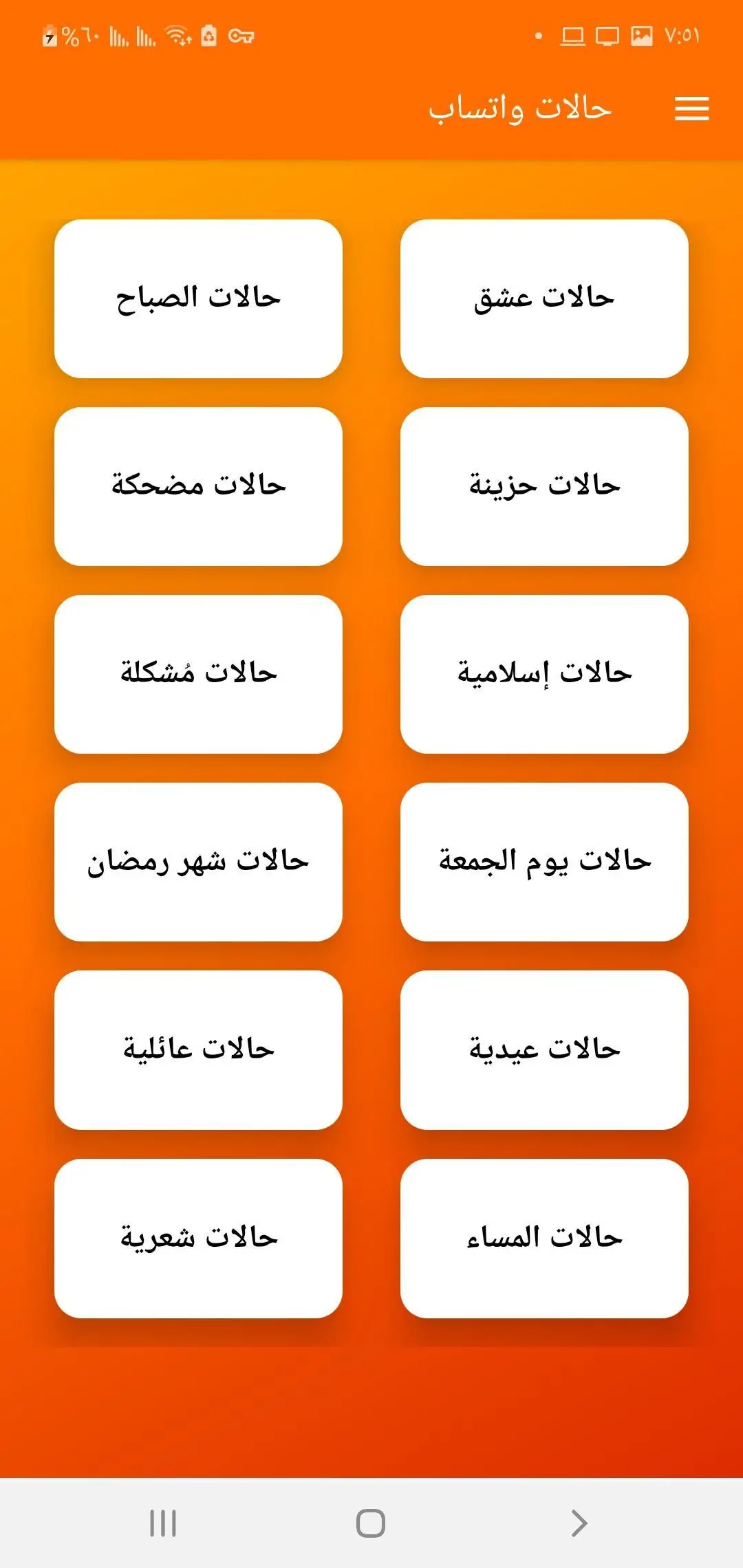Open the hamburger drawer menu
Image resolution: width=743 pixels, height=1568 pixels.
[691, 109]
